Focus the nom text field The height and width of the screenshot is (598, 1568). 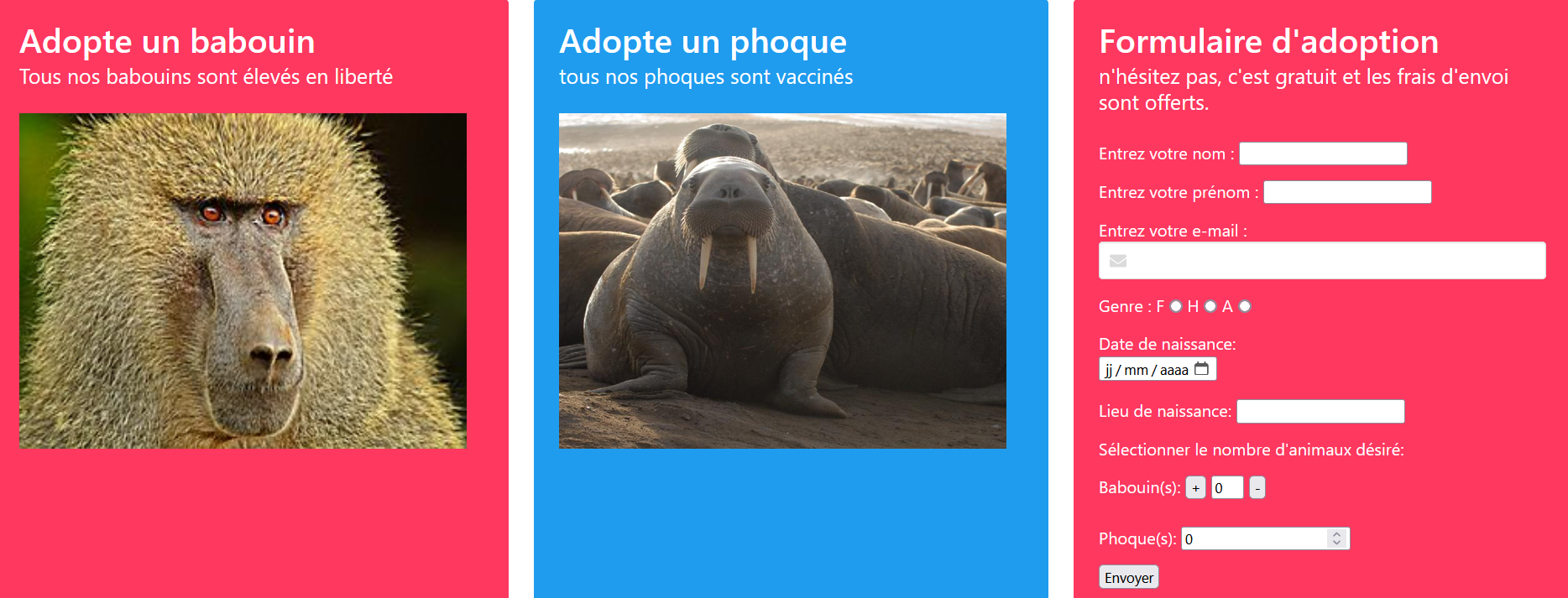(x=1322, y=153)
